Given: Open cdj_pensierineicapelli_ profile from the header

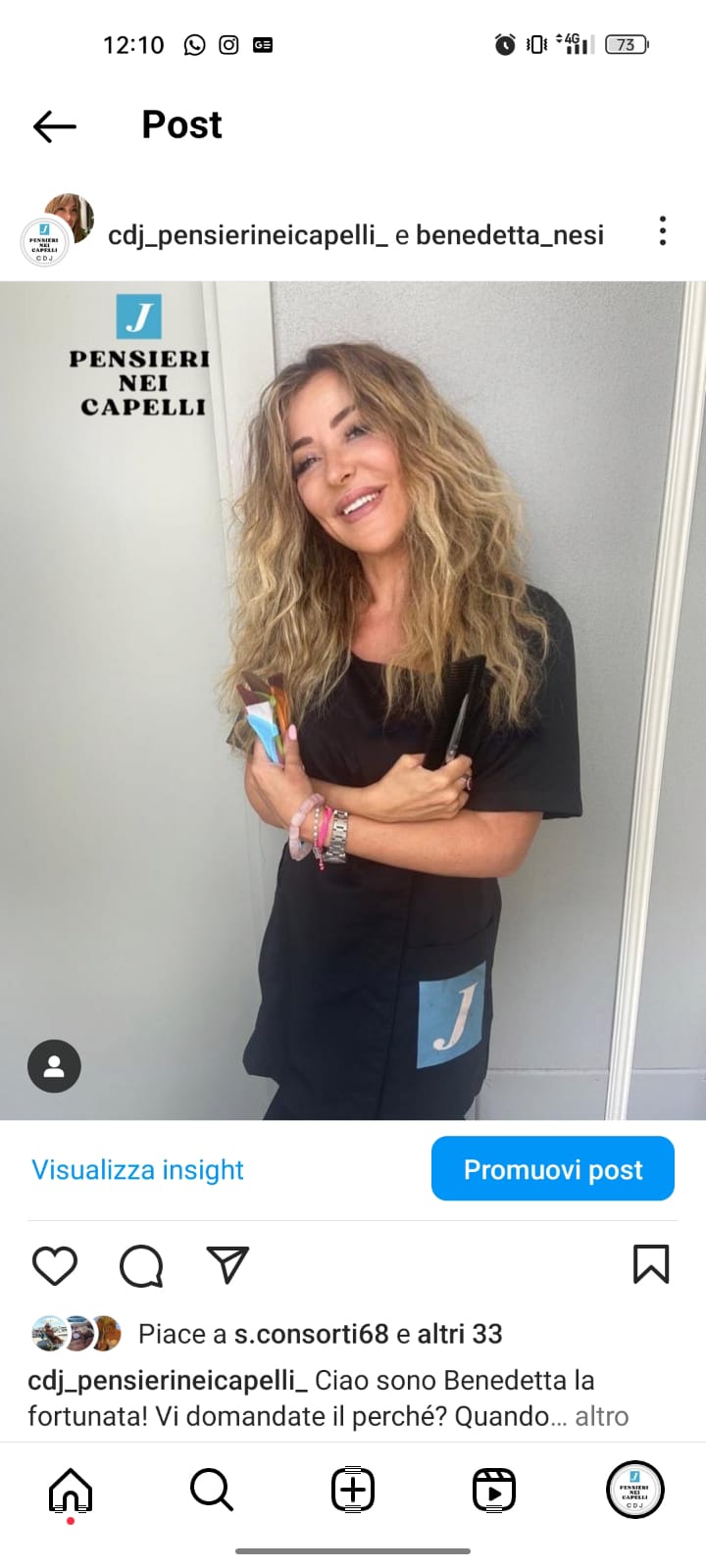Looking at the screenshot, I should [x=247, y=235].
